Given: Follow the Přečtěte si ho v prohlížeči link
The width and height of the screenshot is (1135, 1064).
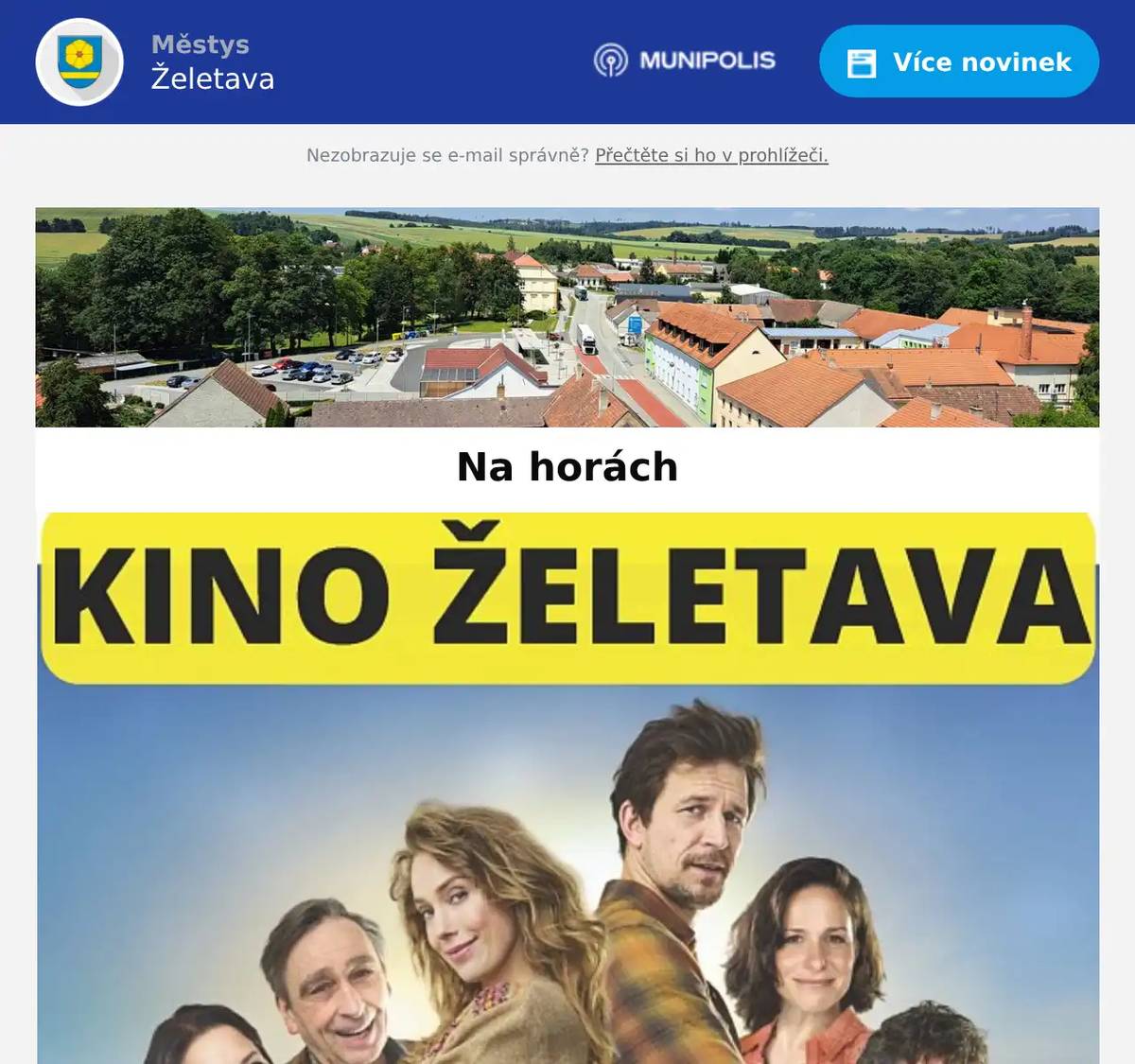Looking at the screenshot, I should coord(711,155).
